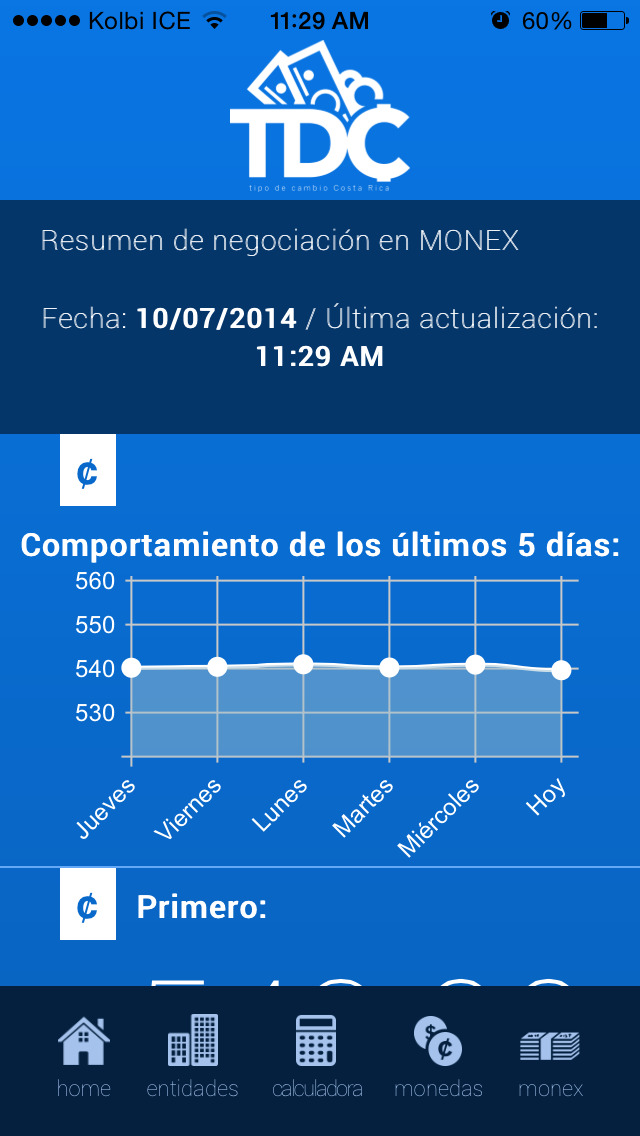Select the Hoy data point on chart

(561, 670)
